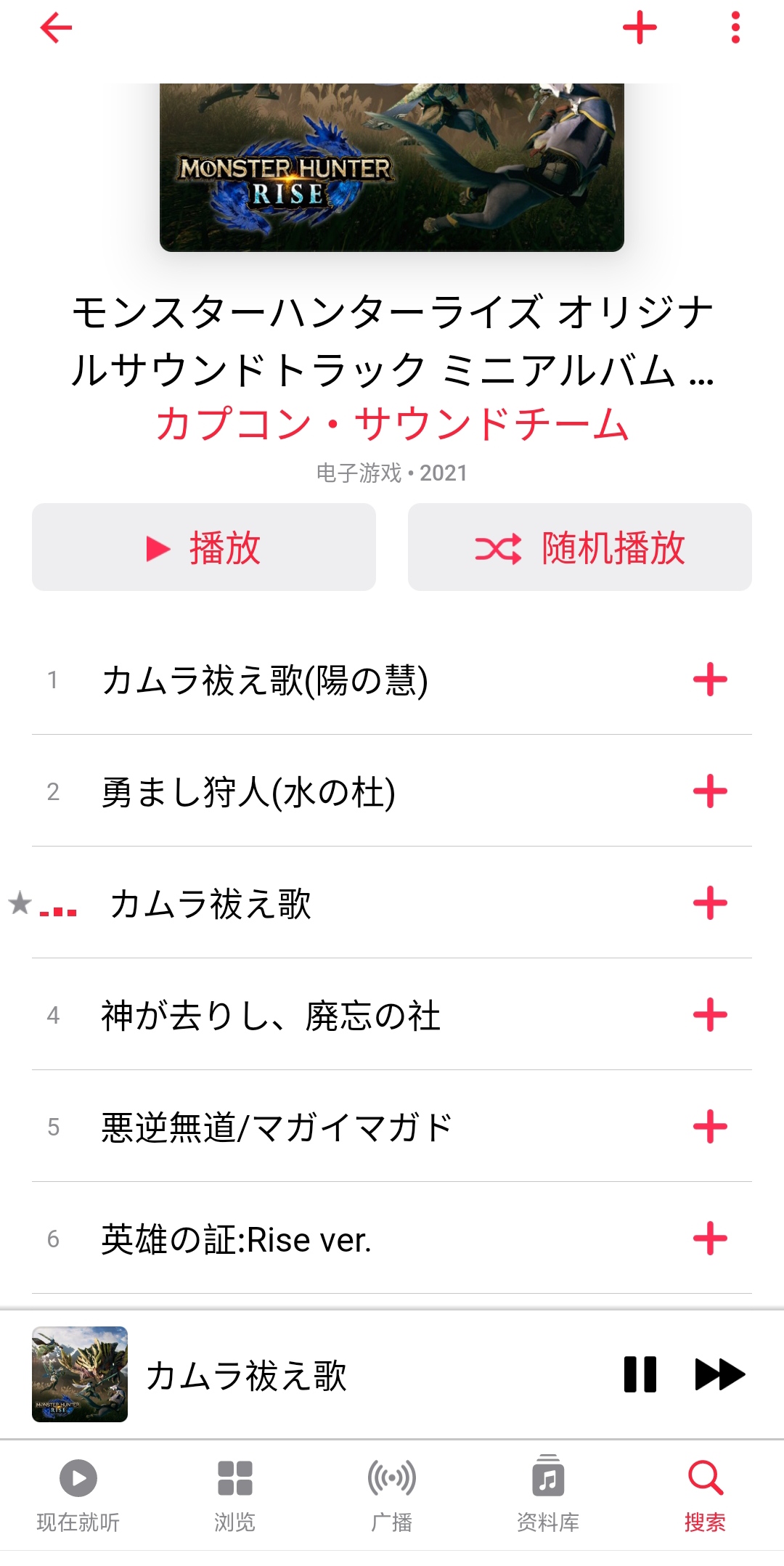Pause the current song in mini player
Viewport: 784px width, 1566px height.
tap(640, 1374)
